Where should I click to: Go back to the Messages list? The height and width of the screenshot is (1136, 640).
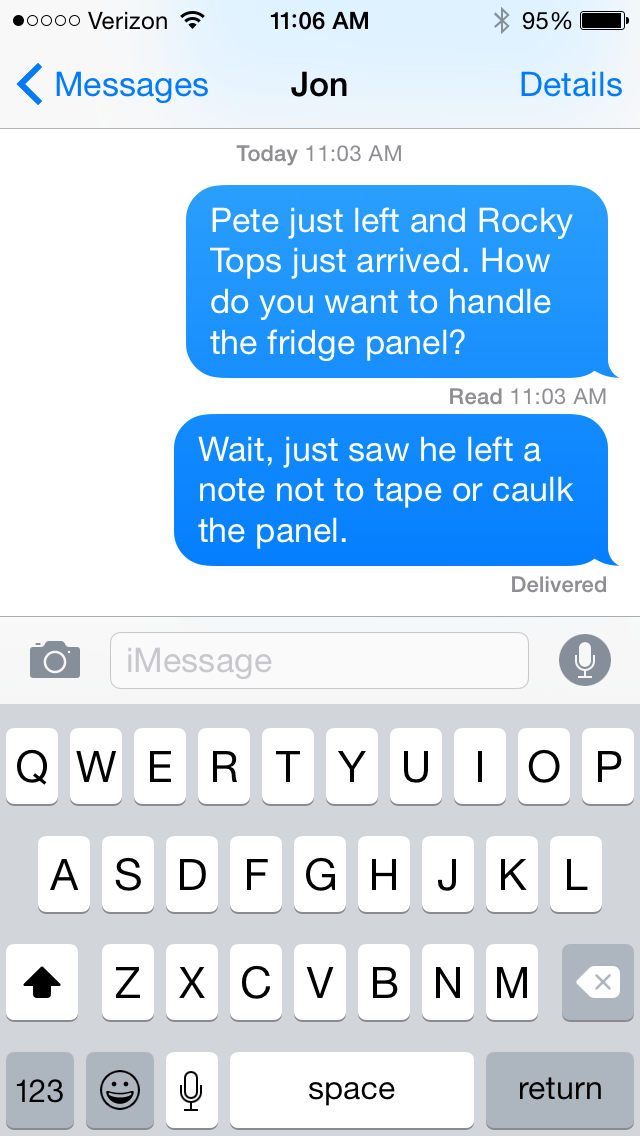112,85
